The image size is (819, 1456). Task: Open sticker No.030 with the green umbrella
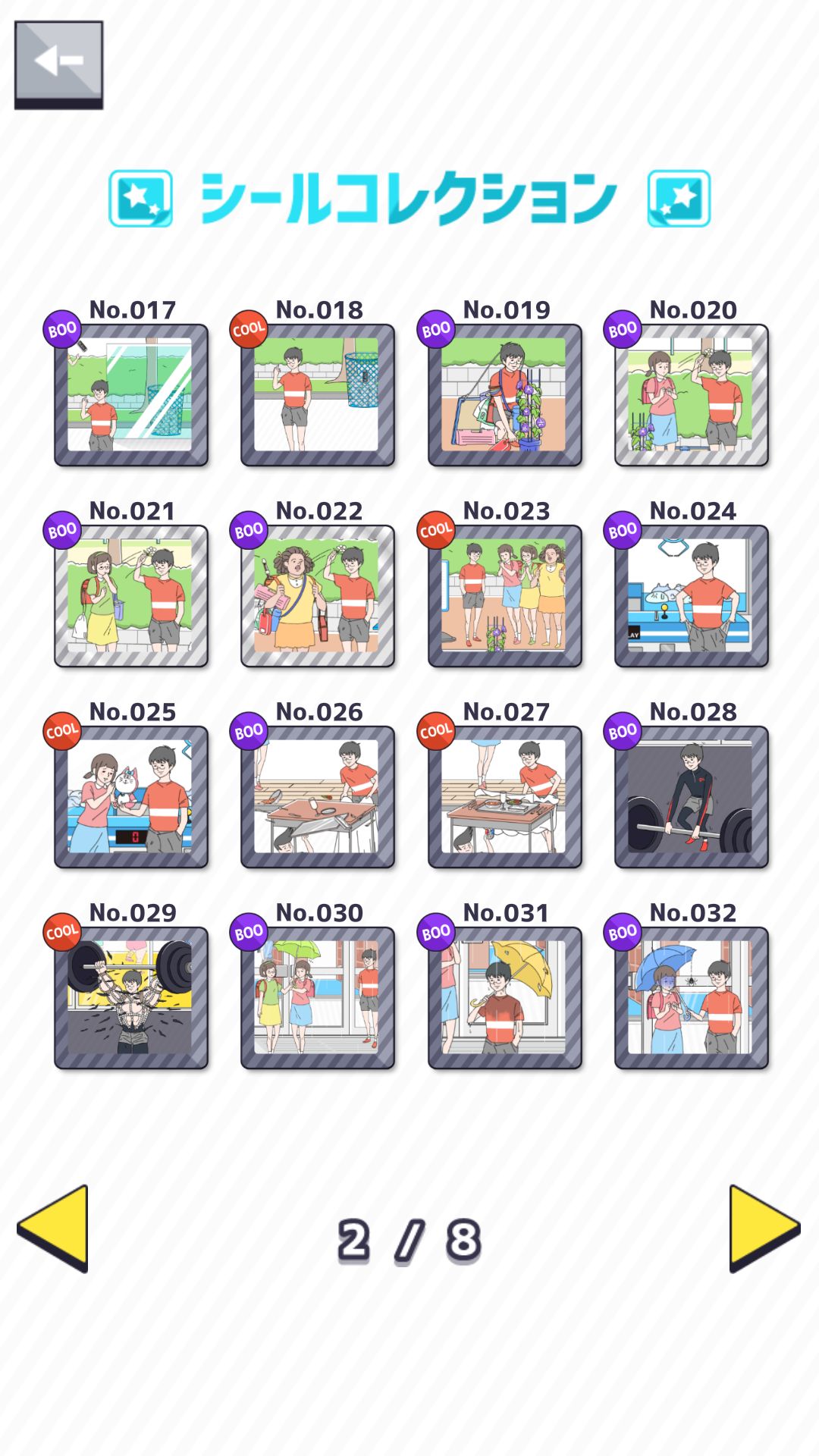click(x=318, y=999)
